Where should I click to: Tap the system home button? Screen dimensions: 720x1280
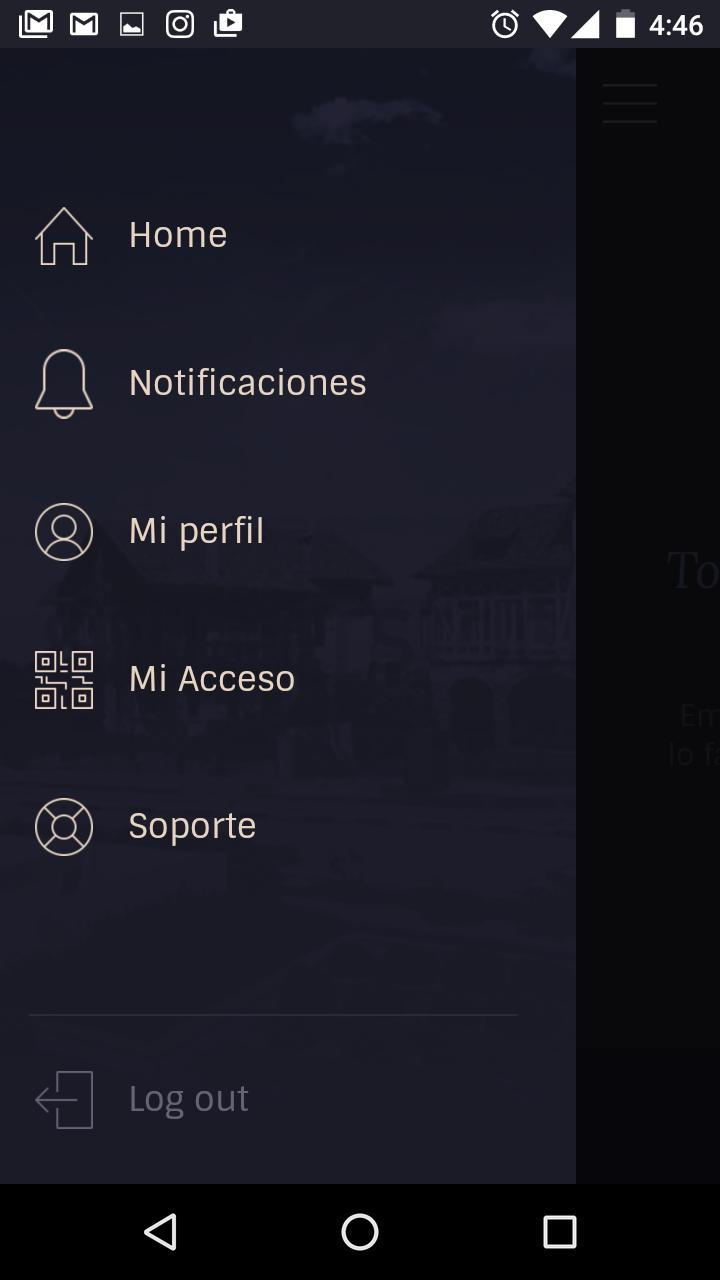(360, 1232)
